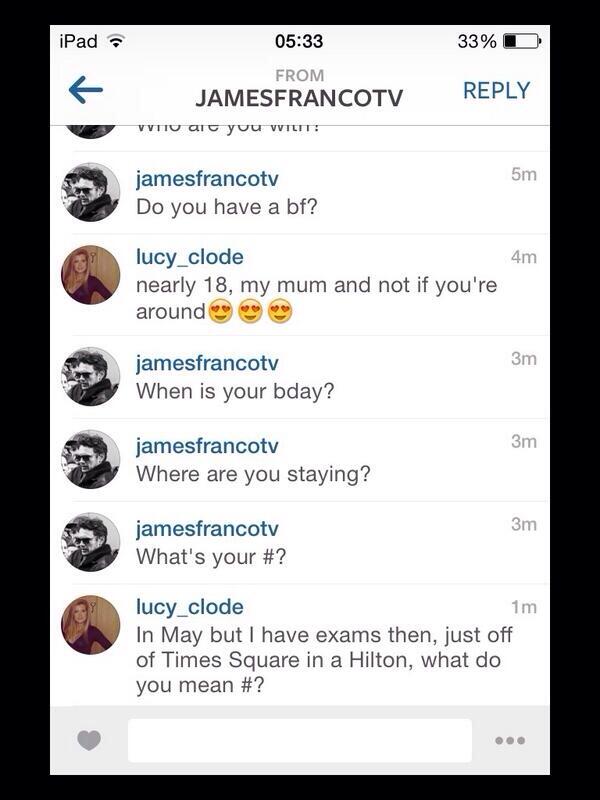Open lucy_clode username above "nearly 18" message
The height and width of the screenshot is (800, 600).
click(x=189, y=259)
